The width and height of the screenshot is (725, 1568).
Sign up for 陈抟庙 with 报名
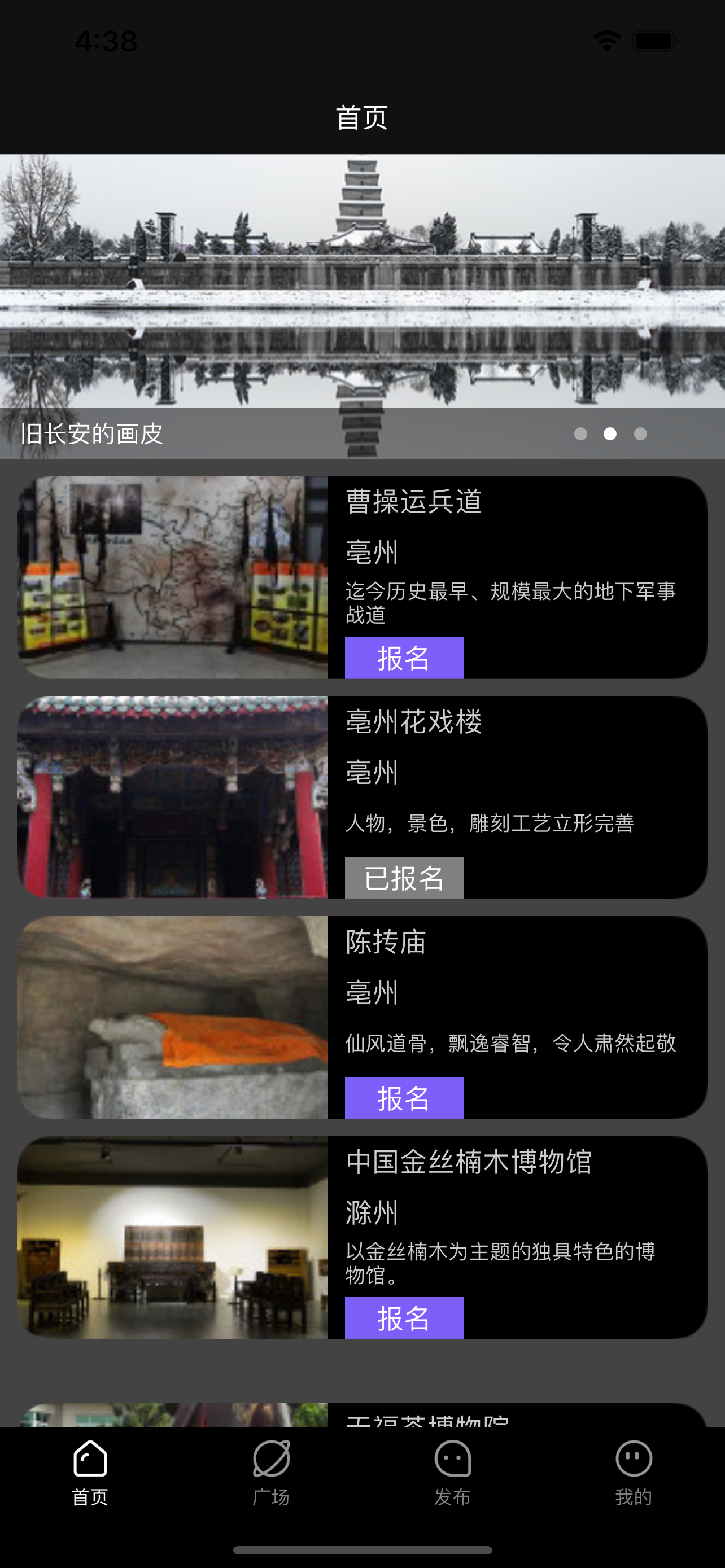tap(404, 1097)
